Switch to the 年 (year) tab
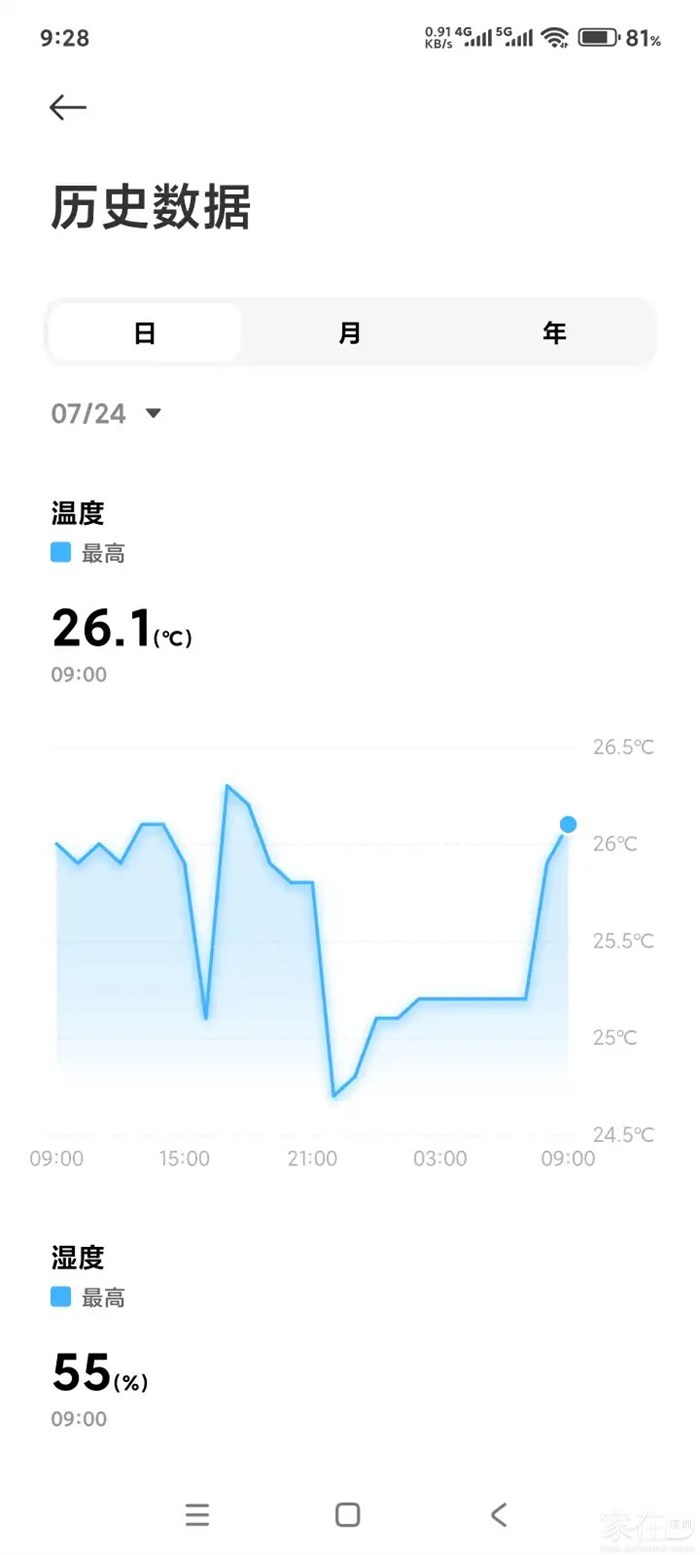700x1555 pixels. point(554,333)
